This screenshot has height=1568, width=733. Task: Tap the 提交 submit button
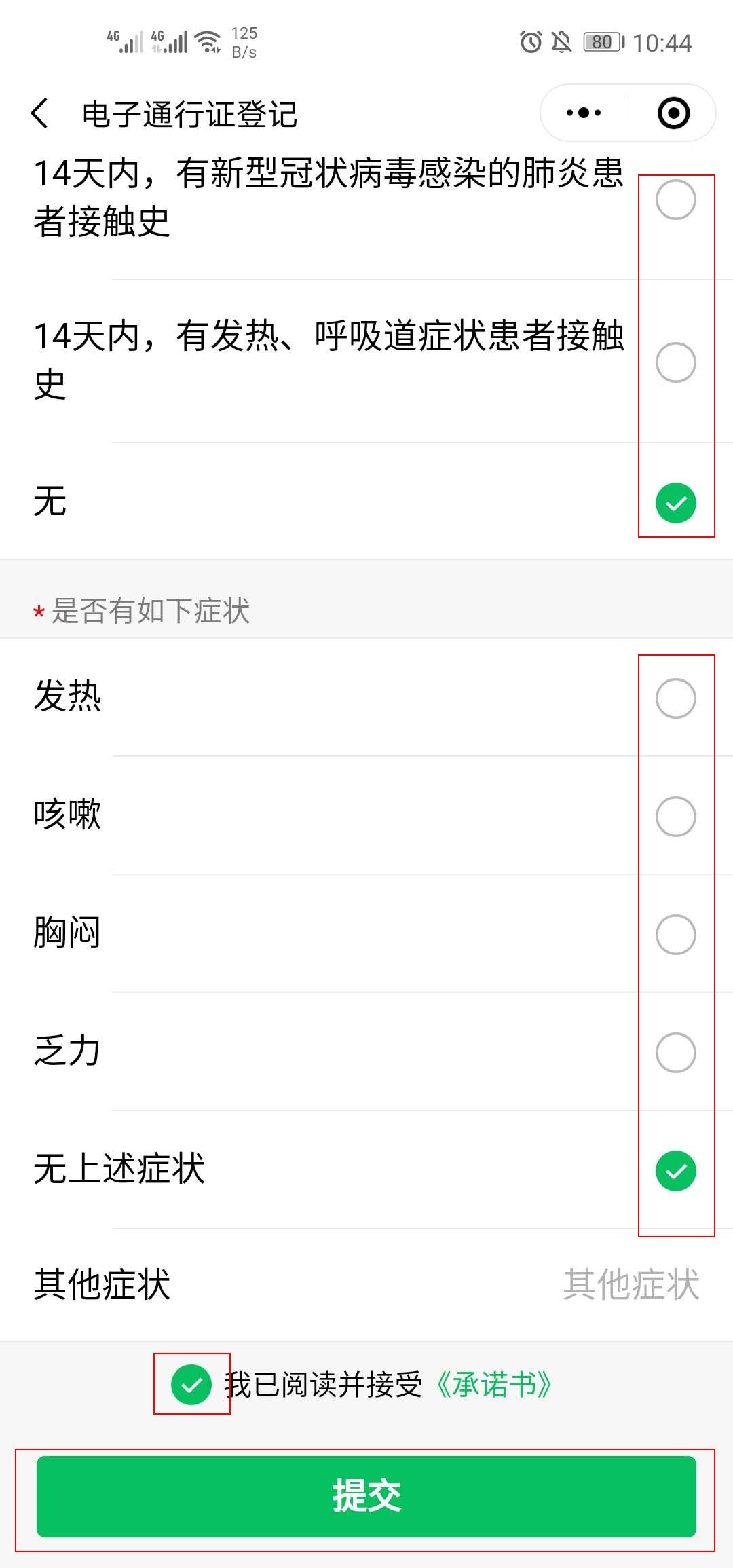point(366,1496)
